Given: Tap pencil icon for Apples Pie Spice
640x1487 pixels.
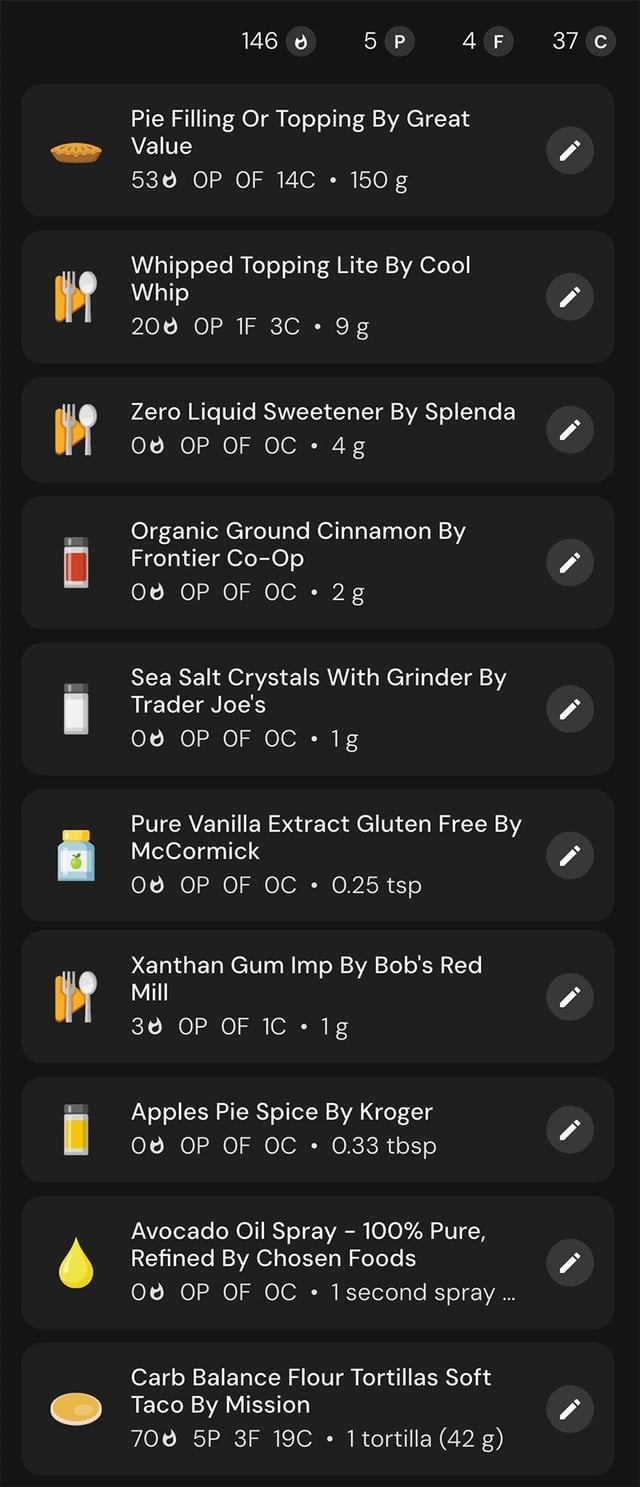Looking at the screenshot, I should tap(570, 1130).
